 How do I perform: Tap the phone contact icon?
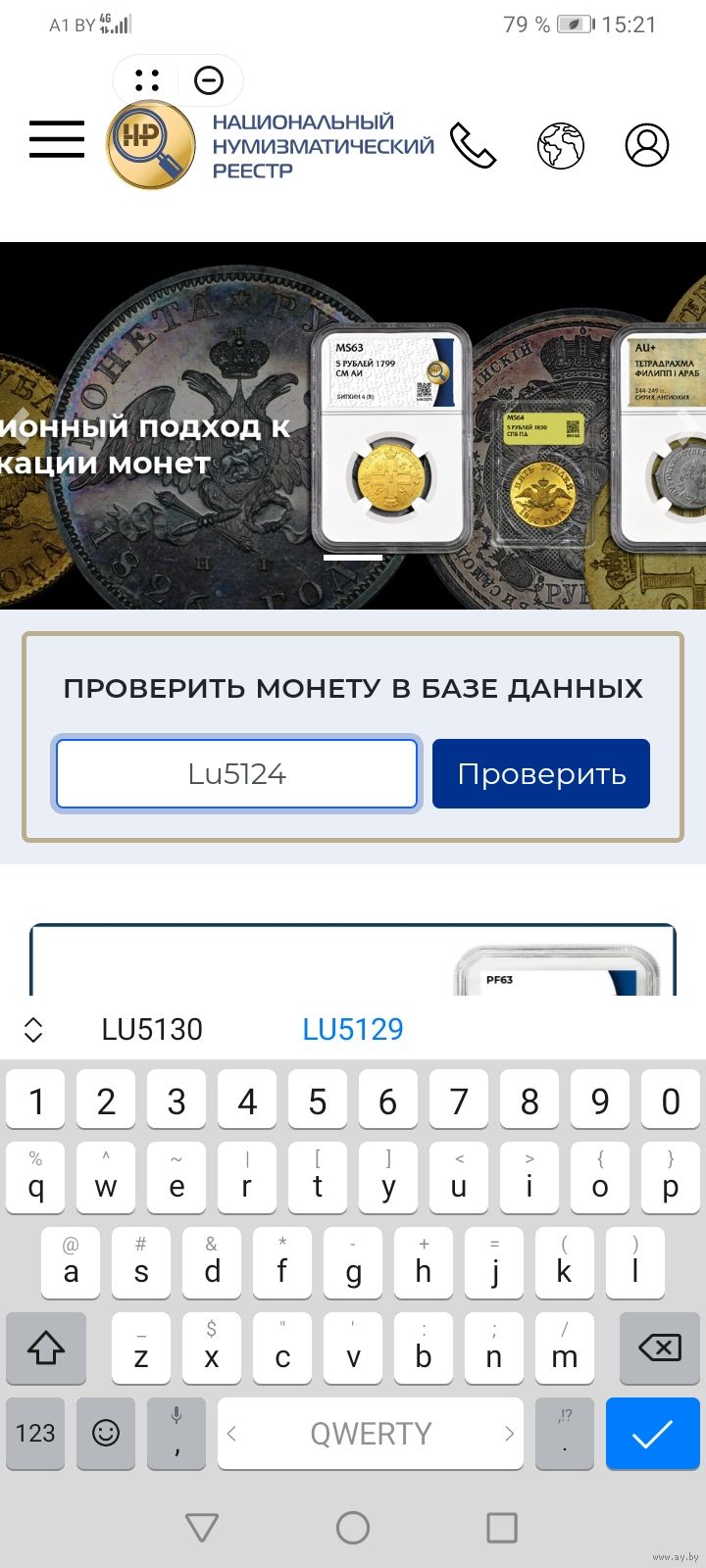pyautogui.click(x=474, y=145)
